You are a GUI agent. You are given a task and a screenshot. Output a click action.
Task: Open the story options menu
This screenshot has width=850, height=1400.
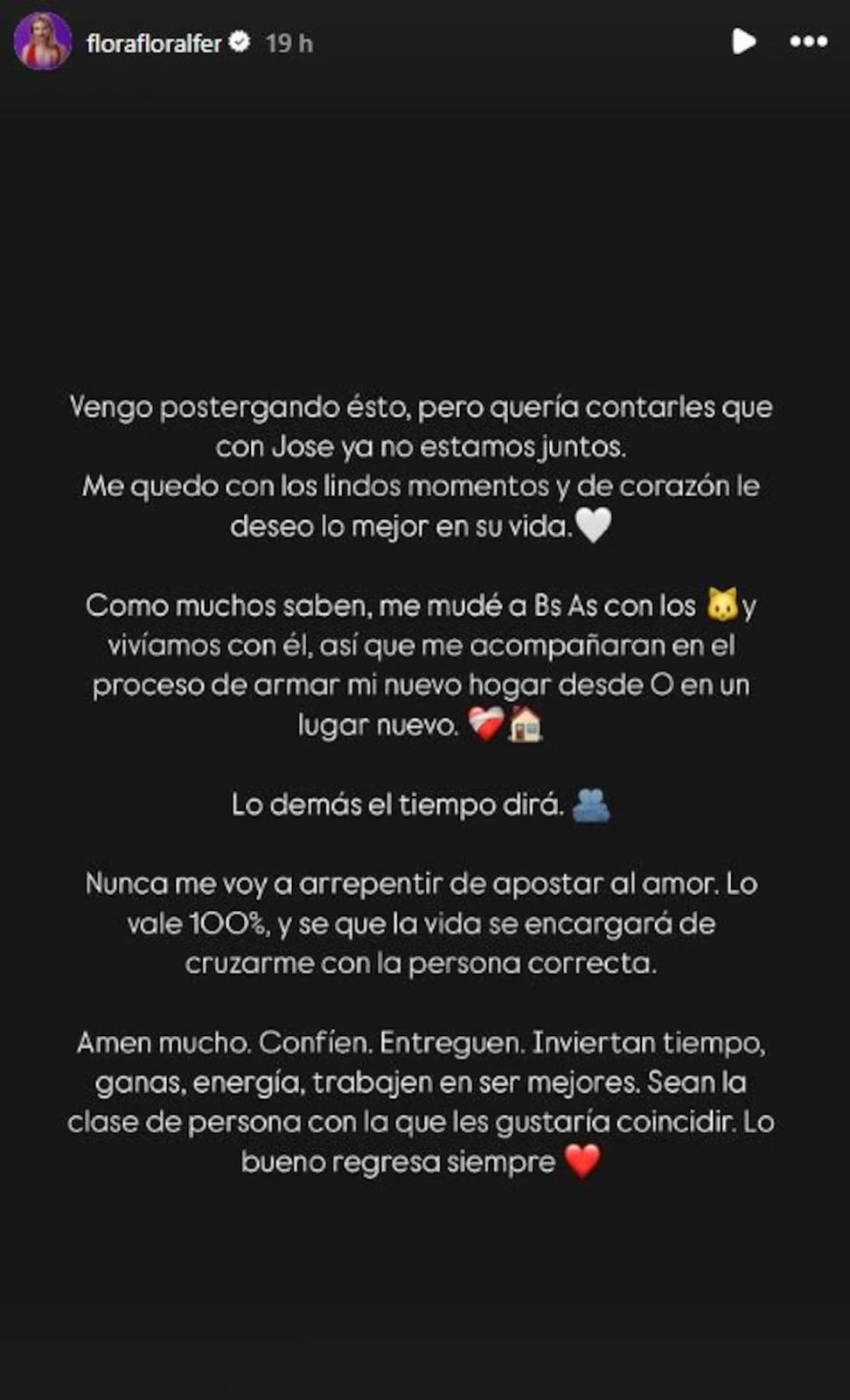click(808, 41)
